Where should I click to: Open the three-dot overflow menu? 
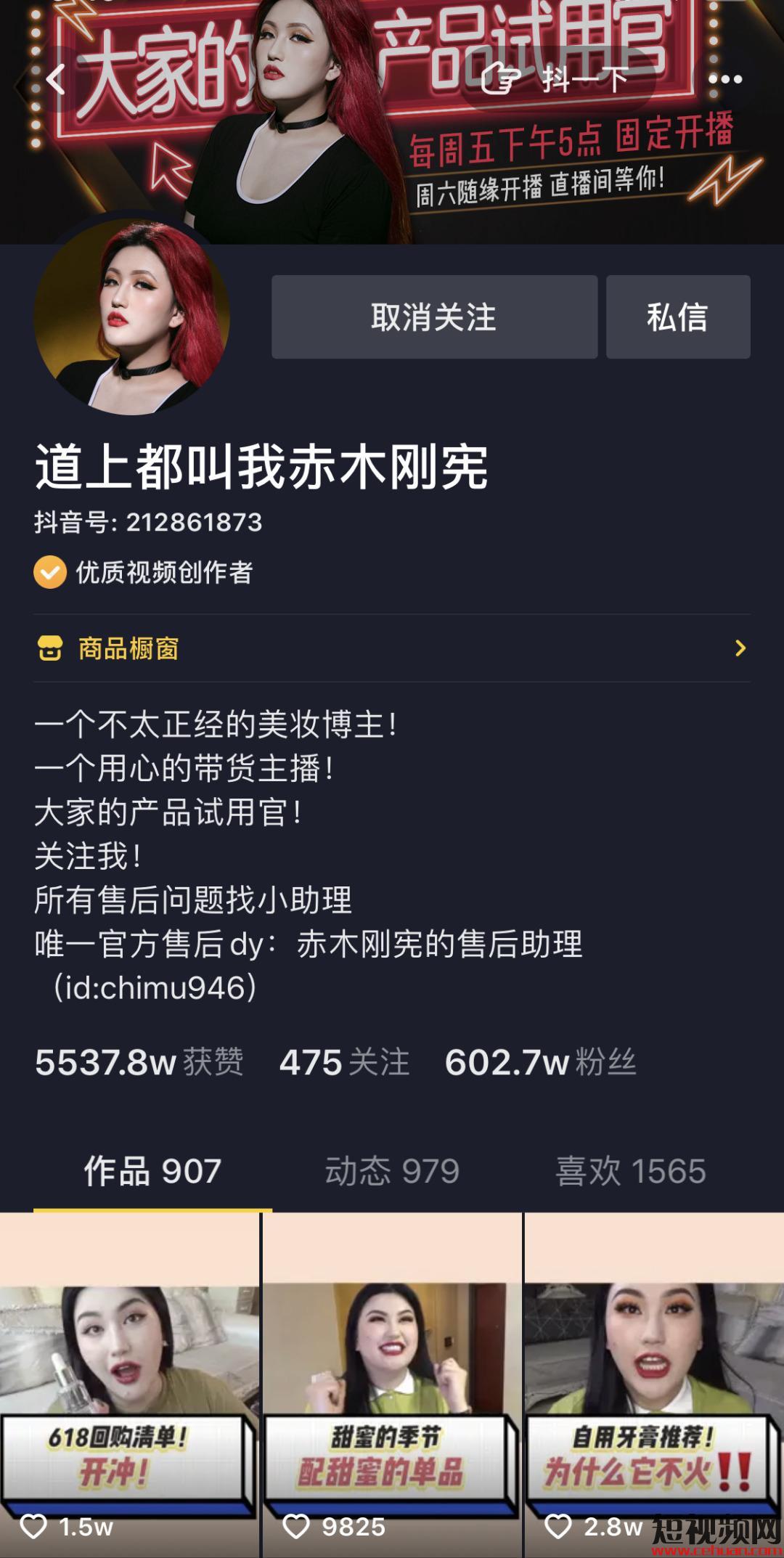pyautogui.click(x=724, y=79)
